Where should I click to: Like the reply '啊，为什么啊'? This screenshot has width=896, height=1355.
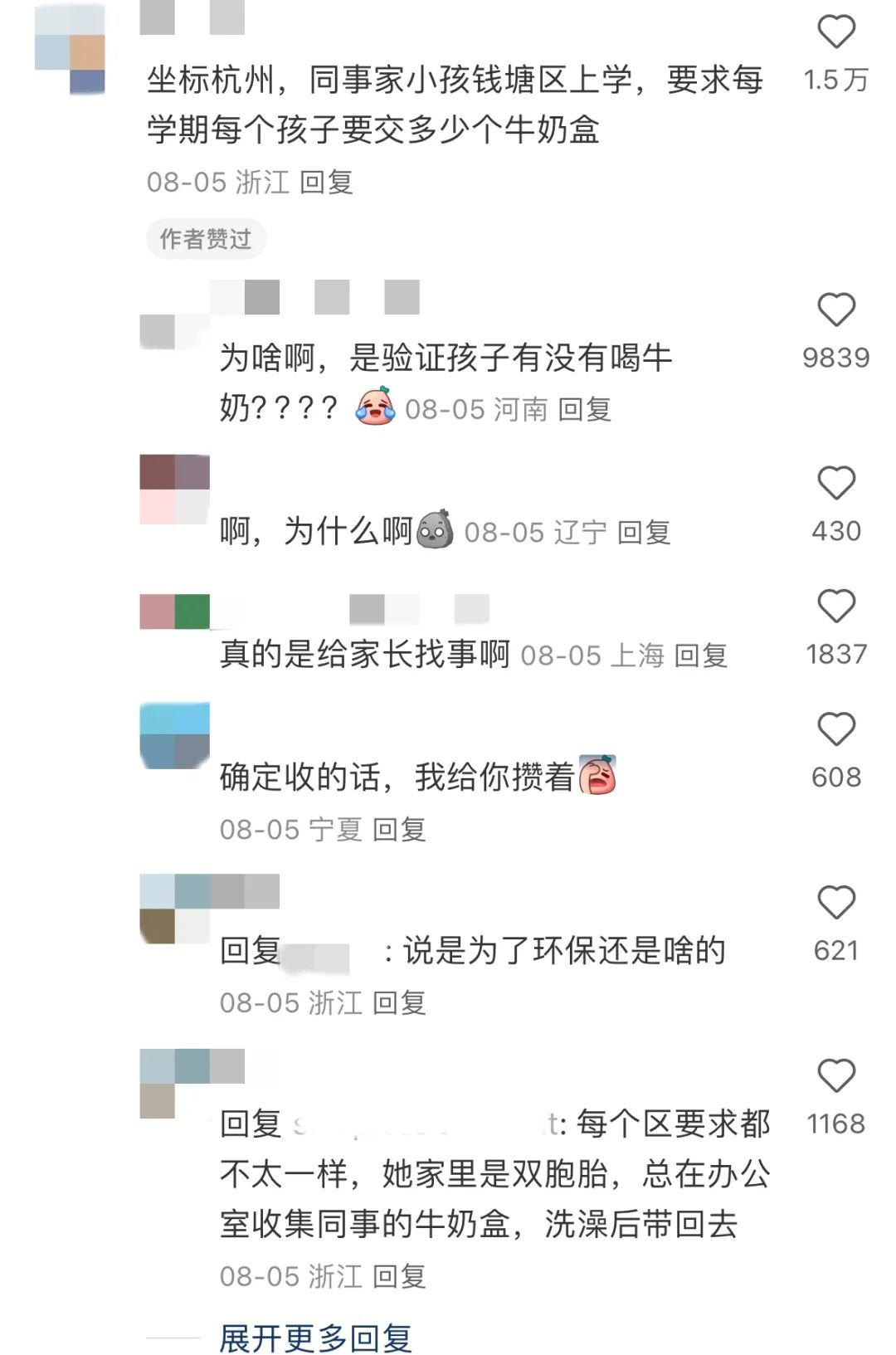(835, 484)
